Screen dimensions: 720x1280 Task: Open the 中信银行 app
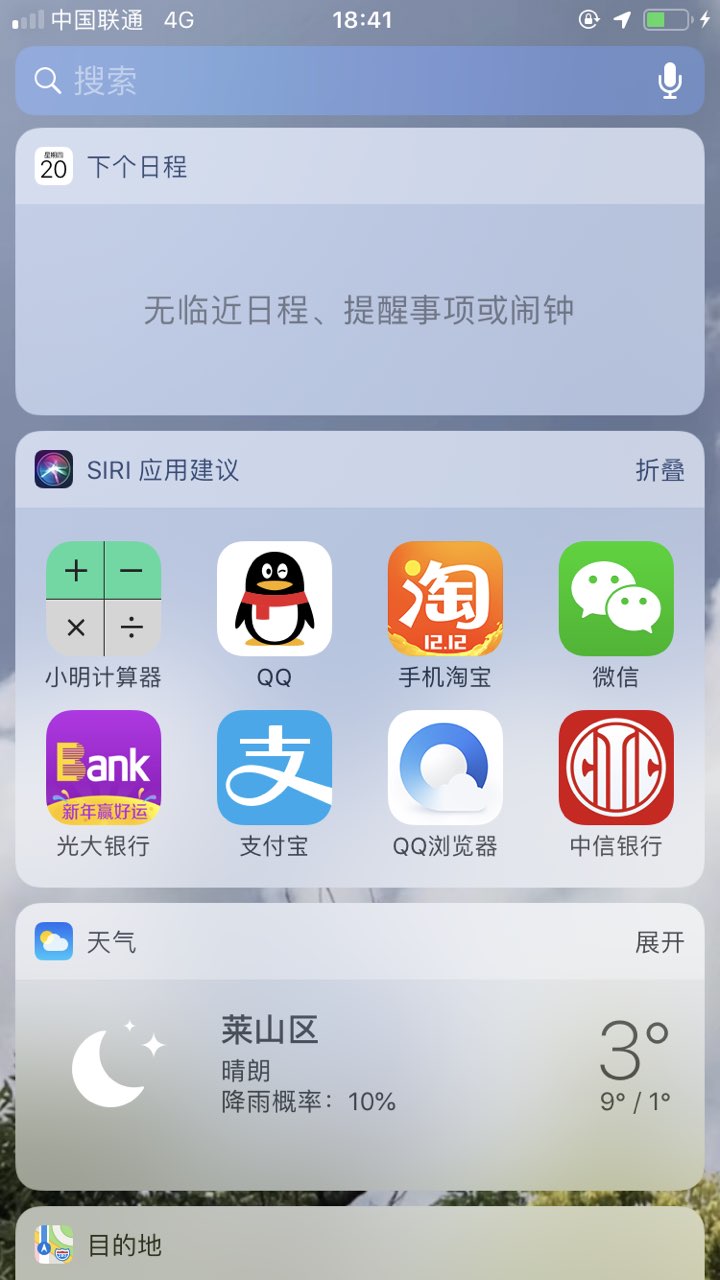click(x=616, y=767)
